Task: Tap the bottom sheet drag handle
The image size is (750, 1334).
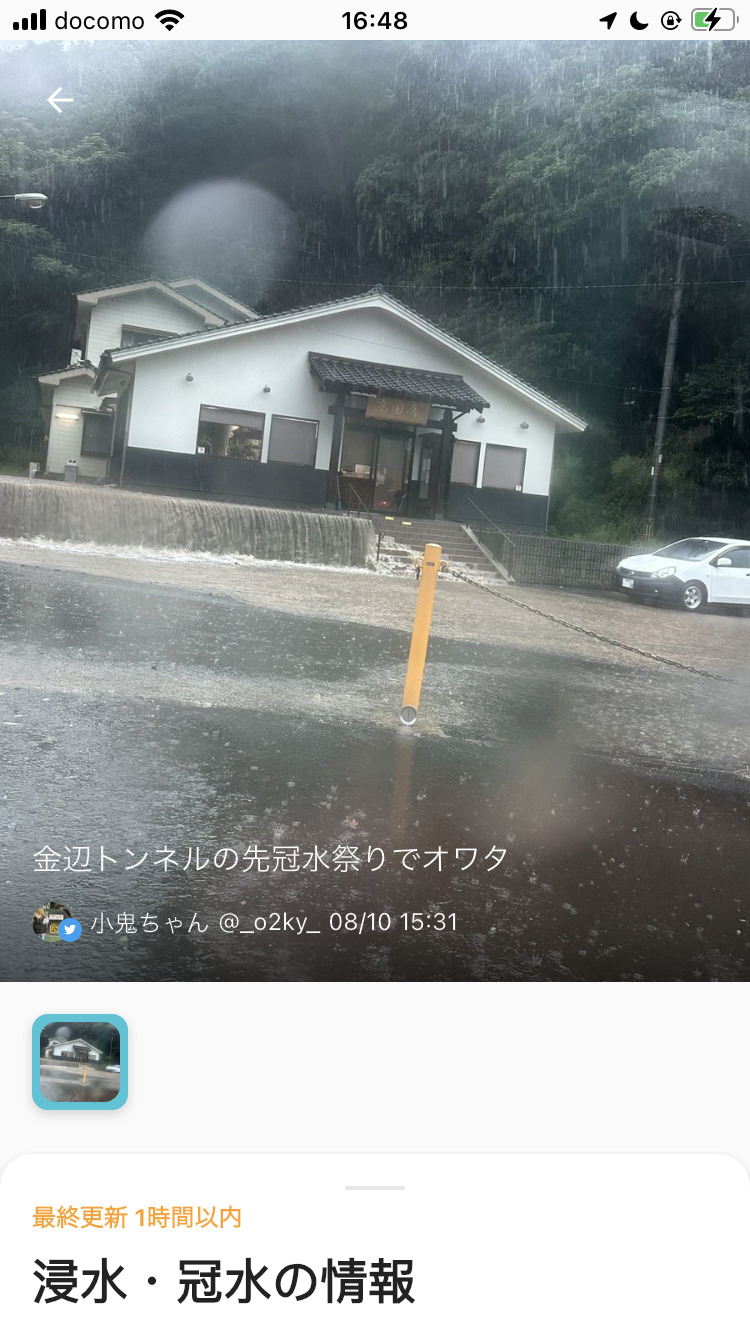Action: coord(375,1188)
